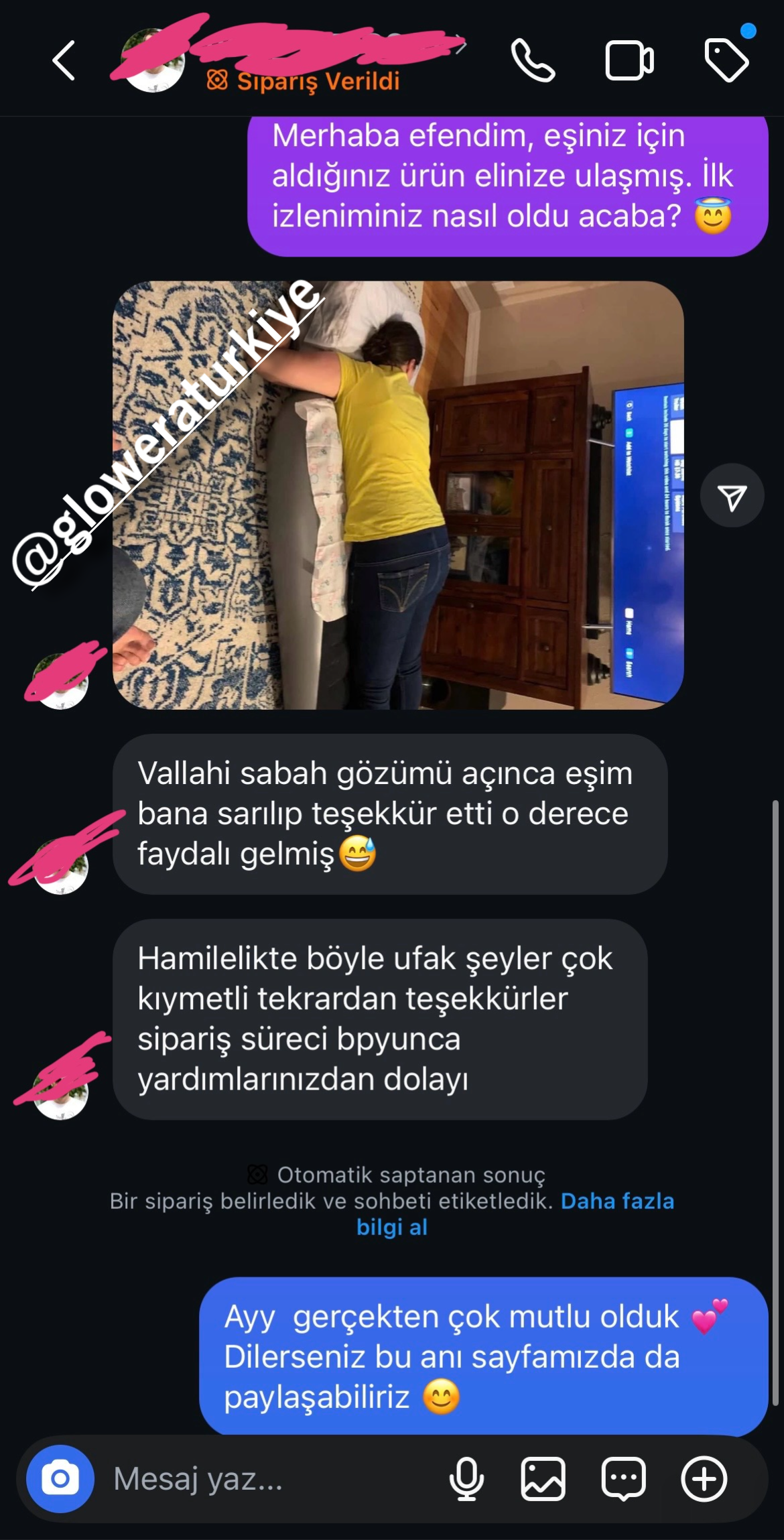Start a voice call
Viewport: 784px width, 1540px height.
pyautogui.click(x=533, y=61)
